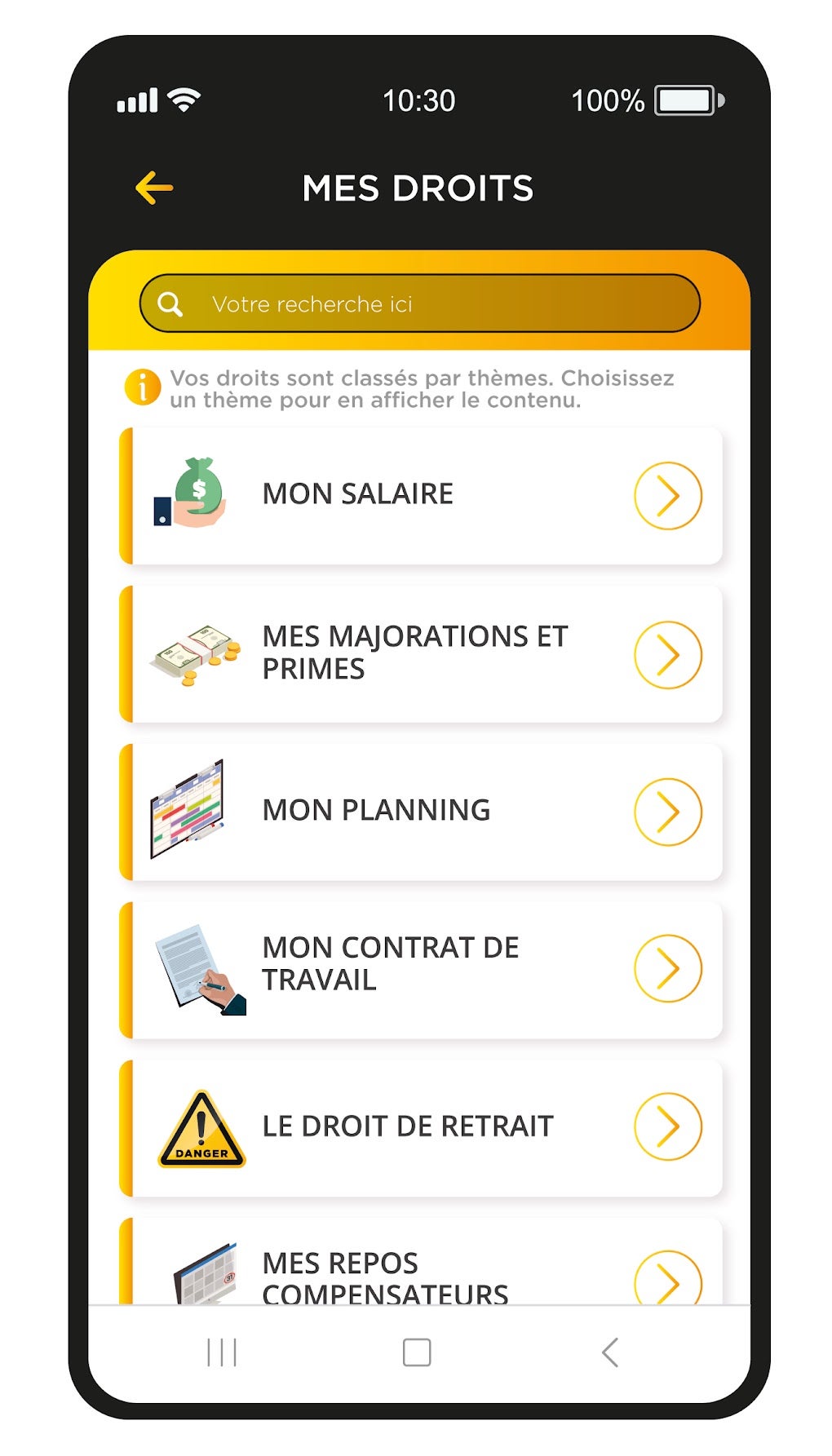Screen dimensions: 832x1456
Task: Tap the home navigation square button
Action: [x=415, y=1352]
